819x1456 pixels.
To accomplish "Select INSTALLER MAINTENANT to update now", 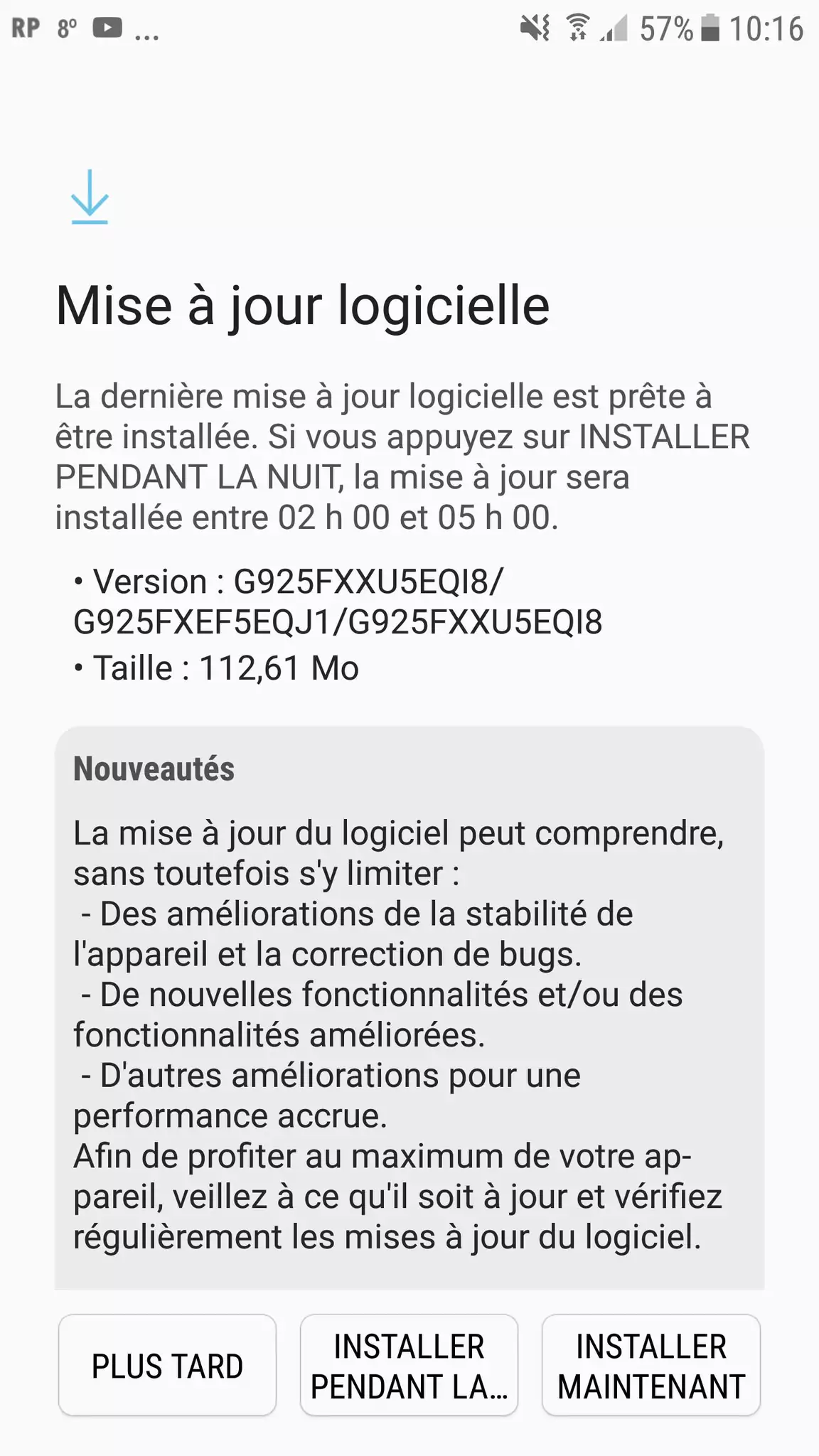I will click(651, 1366).
